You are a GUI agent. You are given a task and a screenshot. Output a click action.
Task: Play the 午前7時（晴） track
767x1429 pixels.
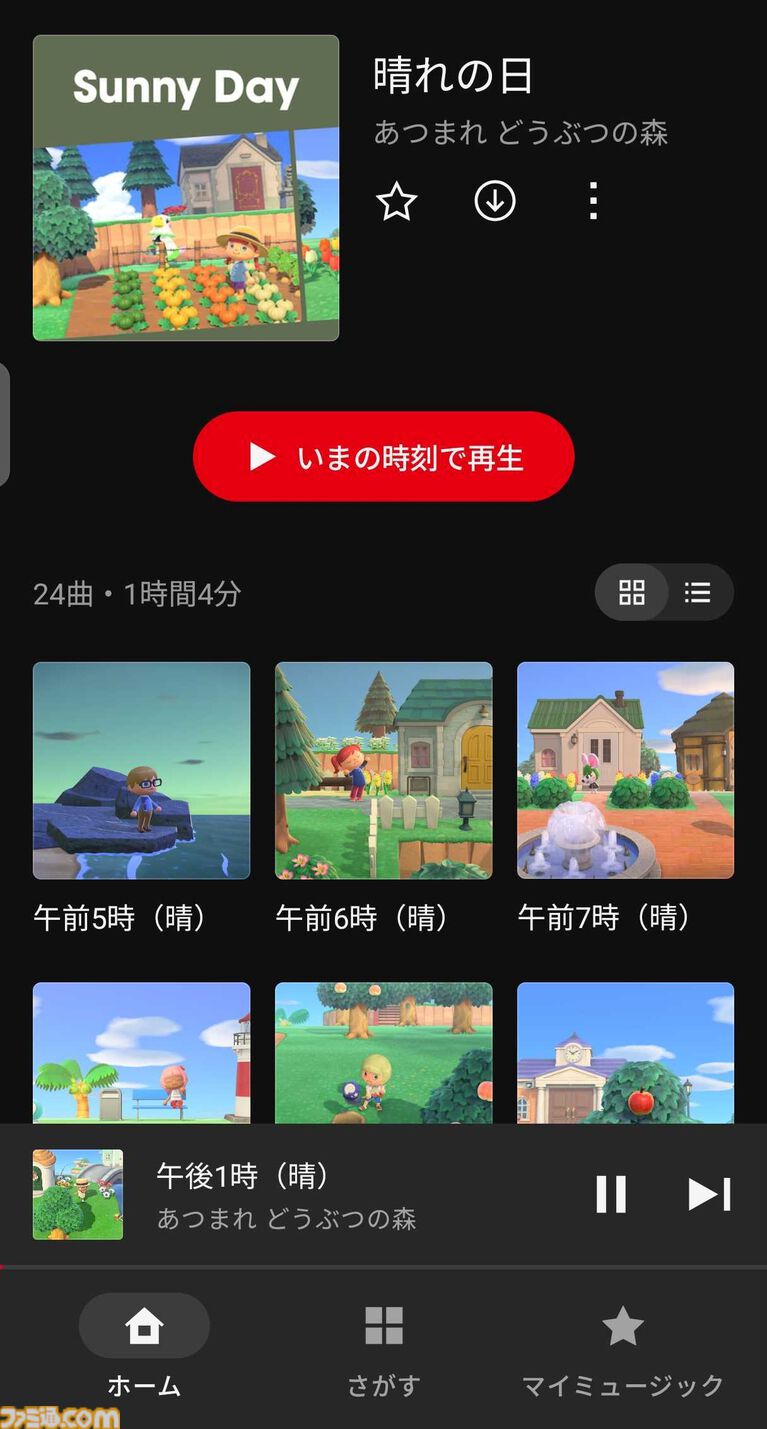(625, 770)
